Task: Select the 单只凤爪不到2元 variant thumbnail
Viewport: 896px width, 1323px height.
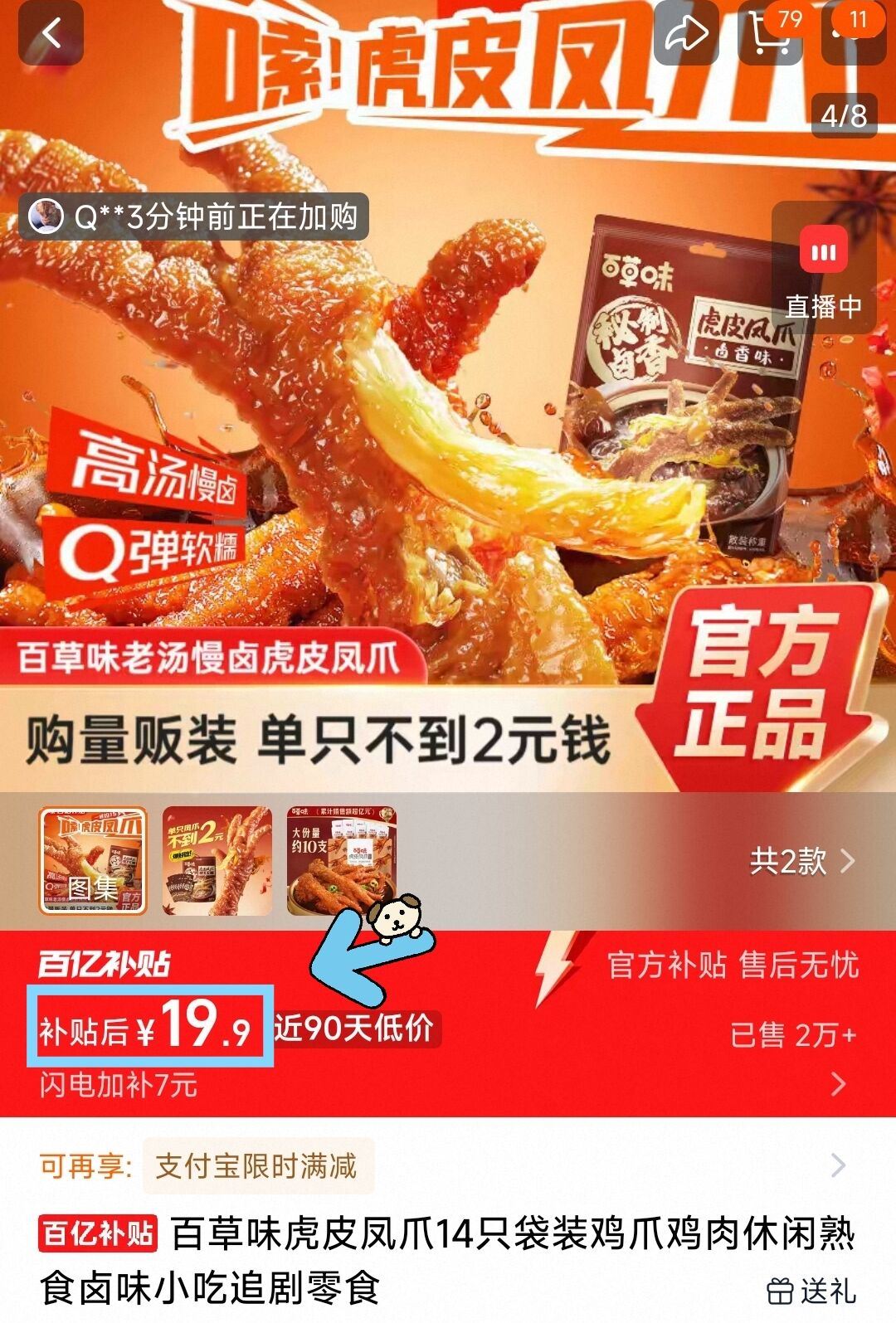Action: coord(217,861)
